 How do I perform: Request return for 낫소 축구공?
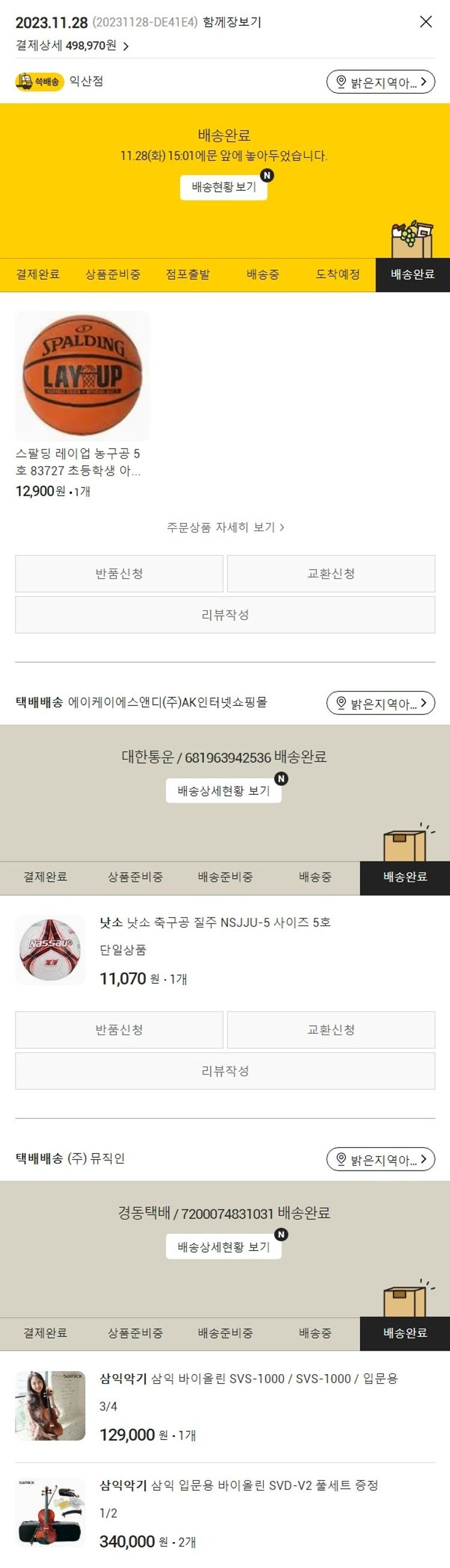coord(119,1030)
